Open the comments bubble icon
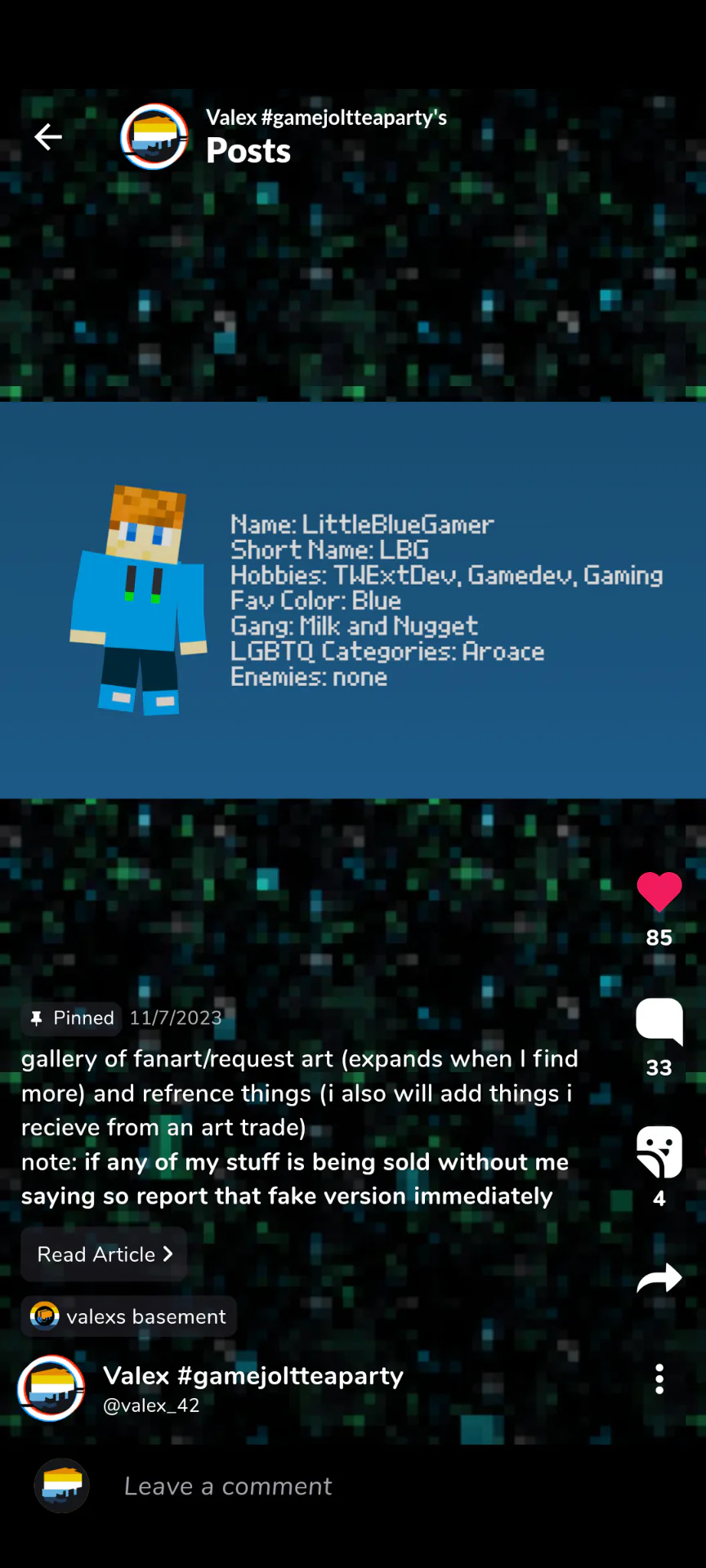This screenshot has width=706, height=1568. point(659,1022)
